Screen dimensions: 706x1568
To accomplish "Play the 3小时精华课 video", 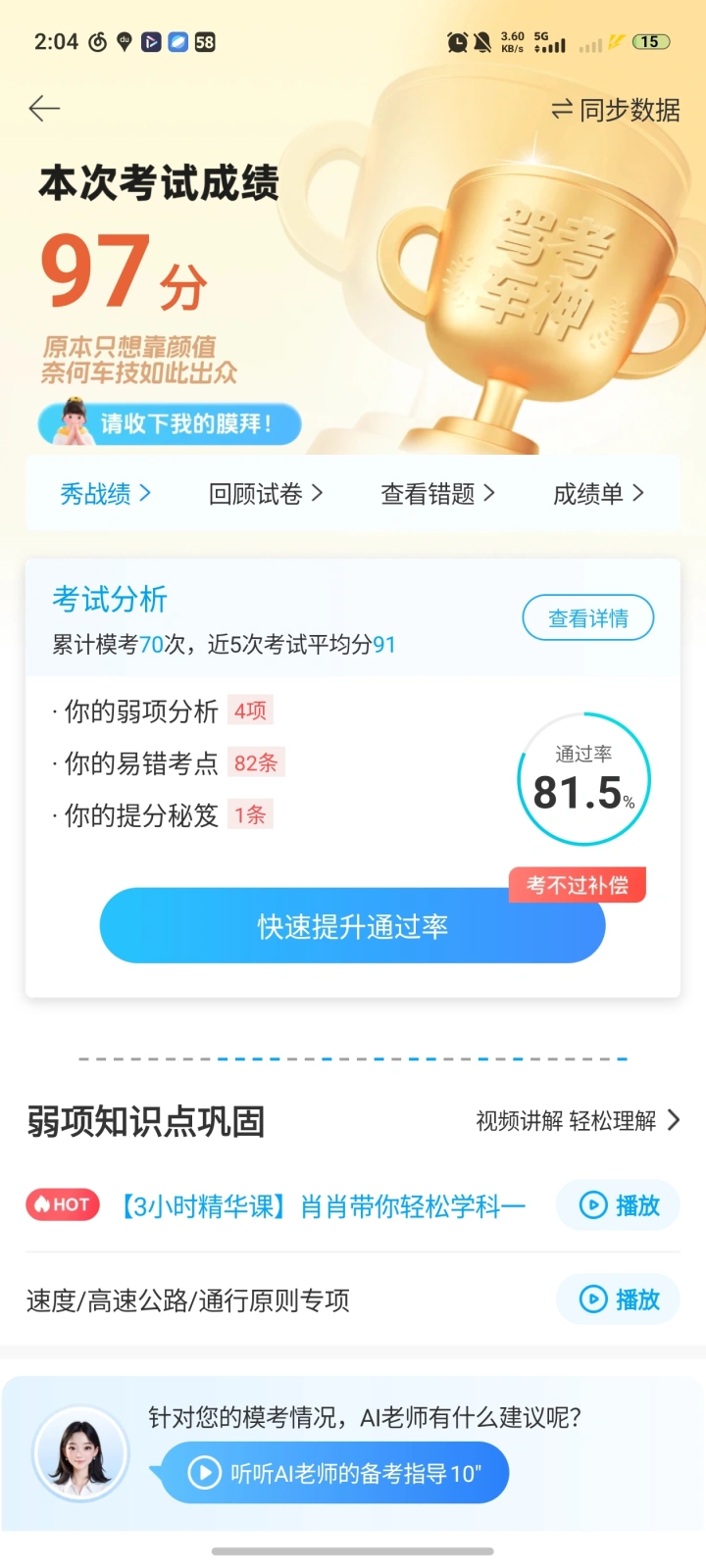I will 619,1204.
